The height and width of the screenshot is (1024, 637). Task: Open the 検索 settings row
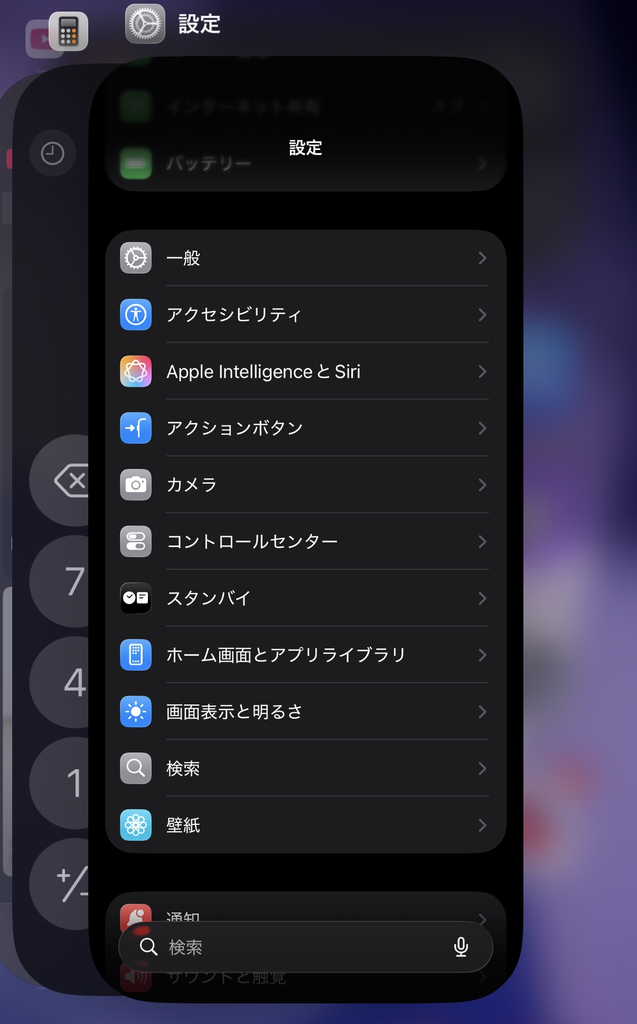click(305, 769)
